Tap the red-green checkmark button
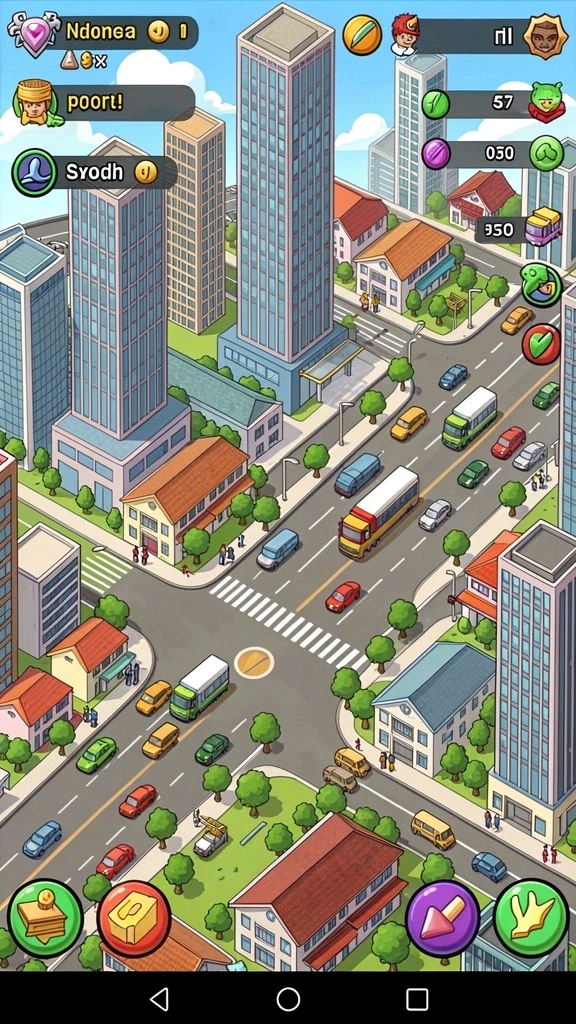The width and height of the screenshot is (576, 1024). 541,344
